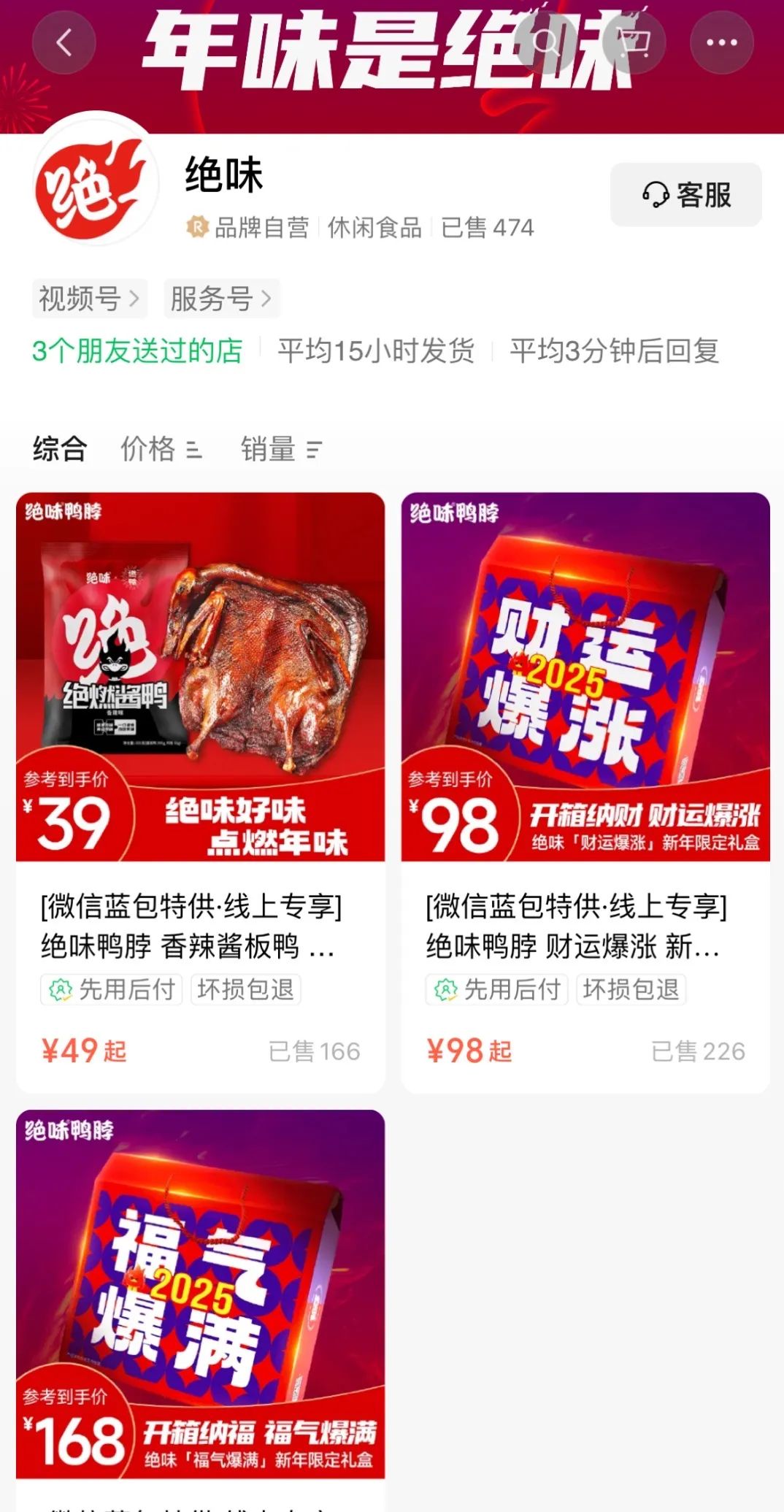Viewport: 784px width, 1512px height.
Task: Contact 客服 customer service
Action: [x=686, y=195]
